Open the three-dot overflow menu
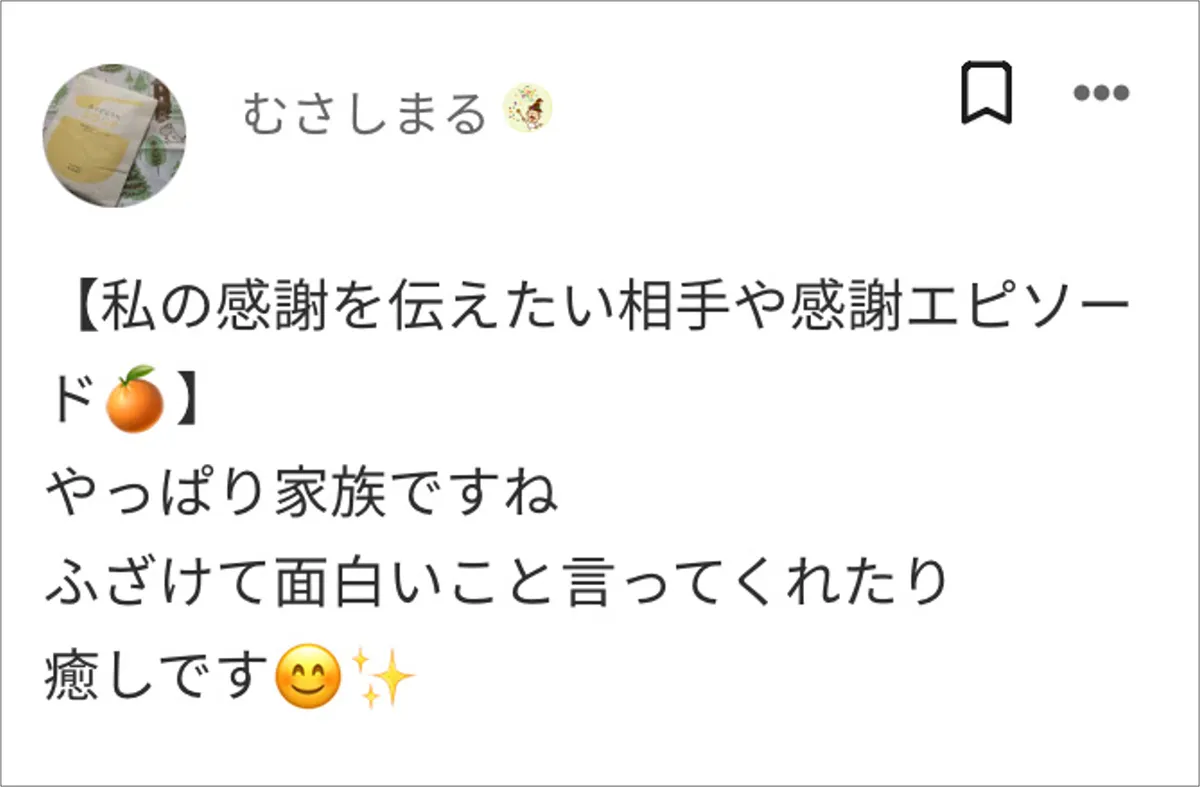The image size is (1200, 787). [1101, 93]
